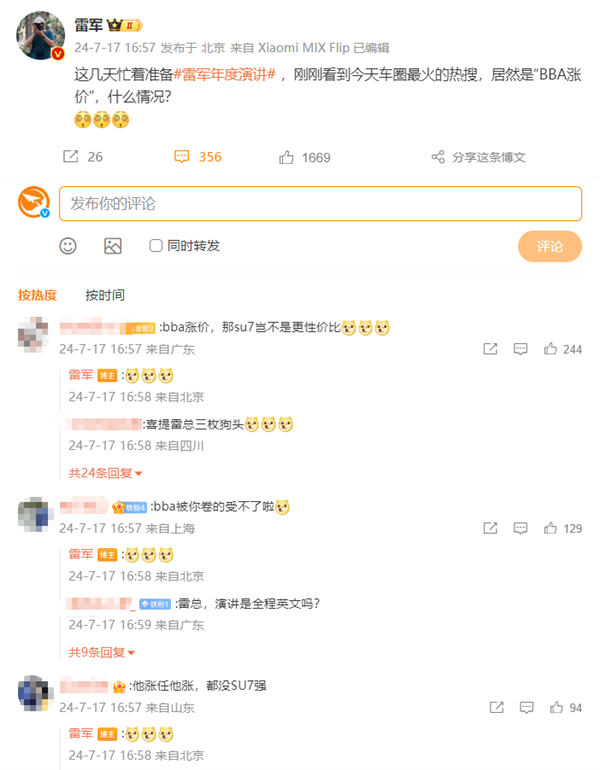Like the comment with 244 likes
This screenshot has width=600, height=770.
pyautogui.click(x=550, y=349)
